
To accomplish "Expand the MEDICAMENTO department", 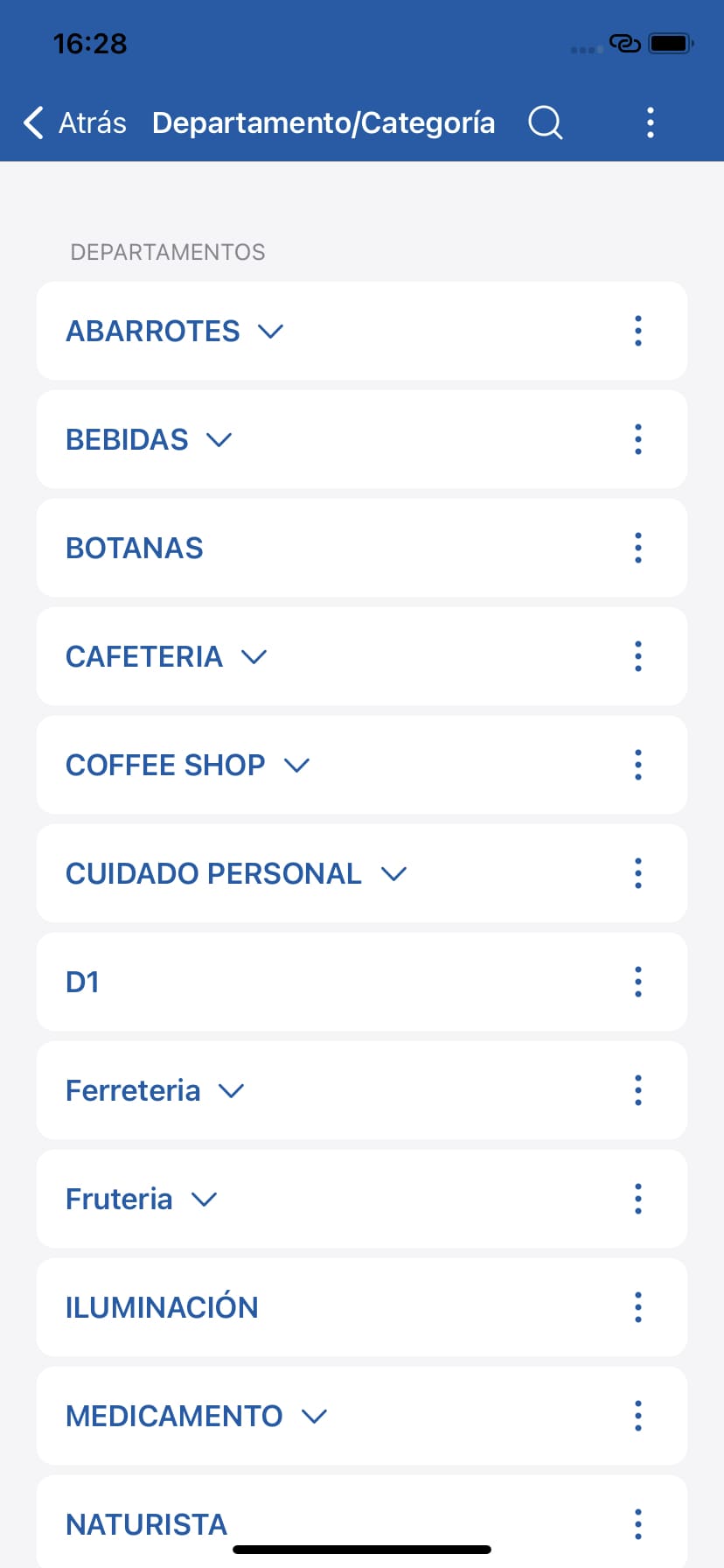I will click(313, 1415).
